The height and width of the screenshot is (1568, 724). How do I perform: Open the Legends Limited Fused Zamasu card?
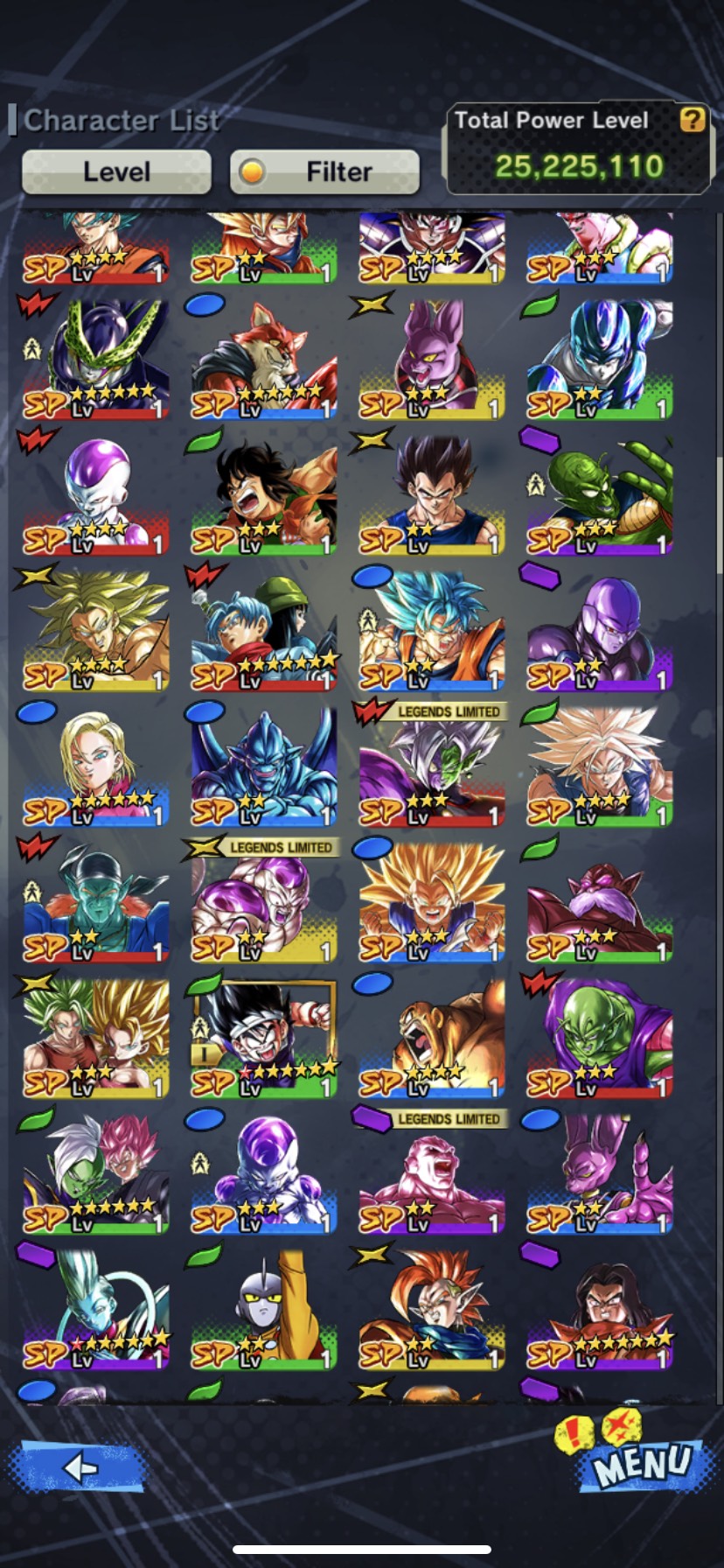pyautogui.click(x=431, y=766)
